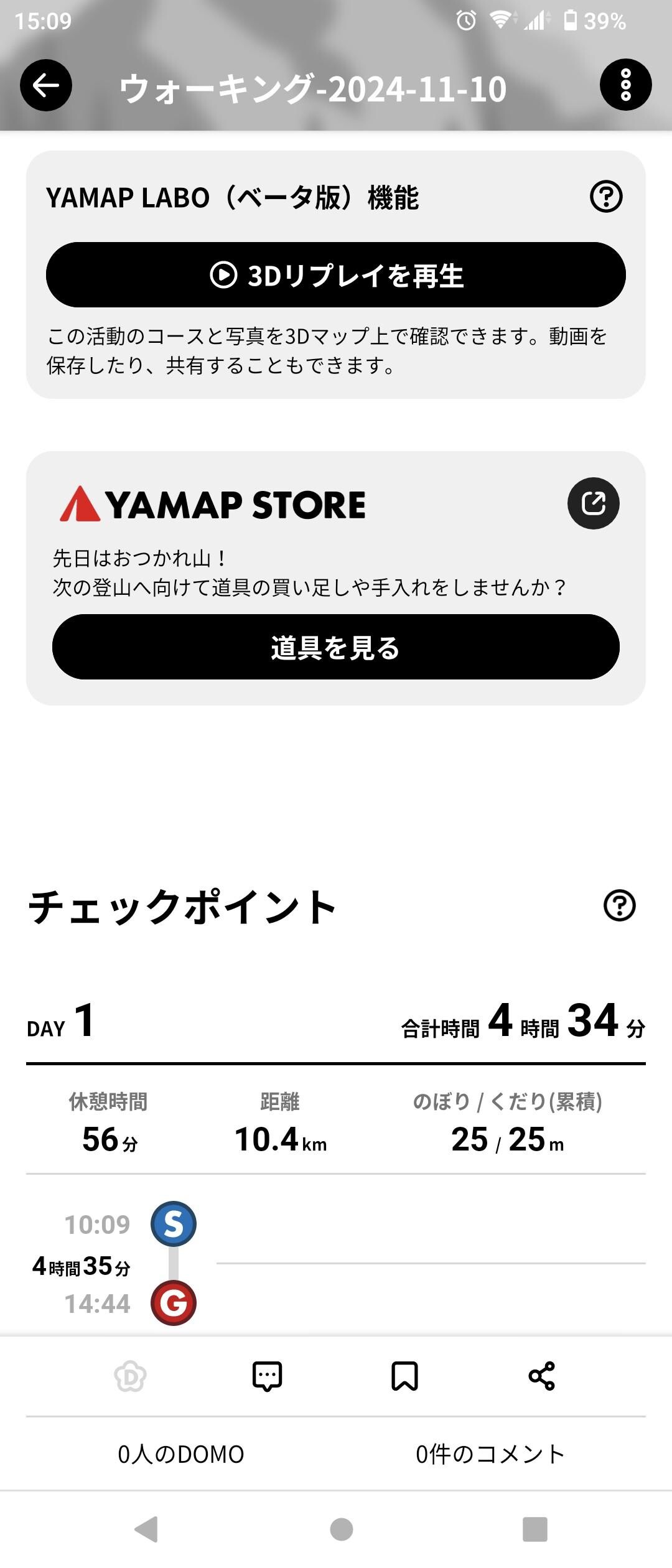This screenshot has height=1568, width=672.
Task: Tap the blue S start marker
Action: pos(174,1223)
